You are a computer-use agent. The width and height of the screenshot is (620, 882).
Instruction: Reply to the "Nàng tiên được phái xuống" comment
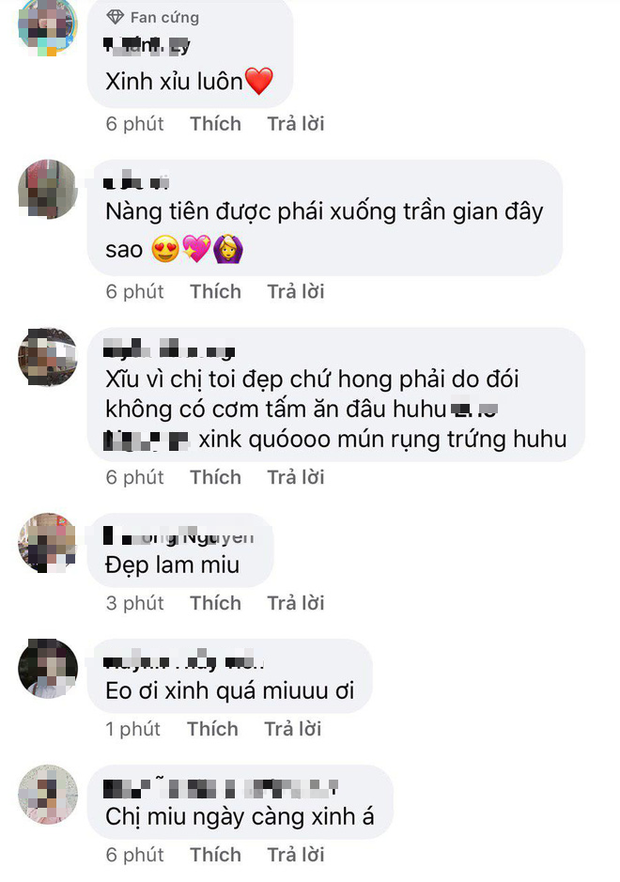[x=295, y=291]
